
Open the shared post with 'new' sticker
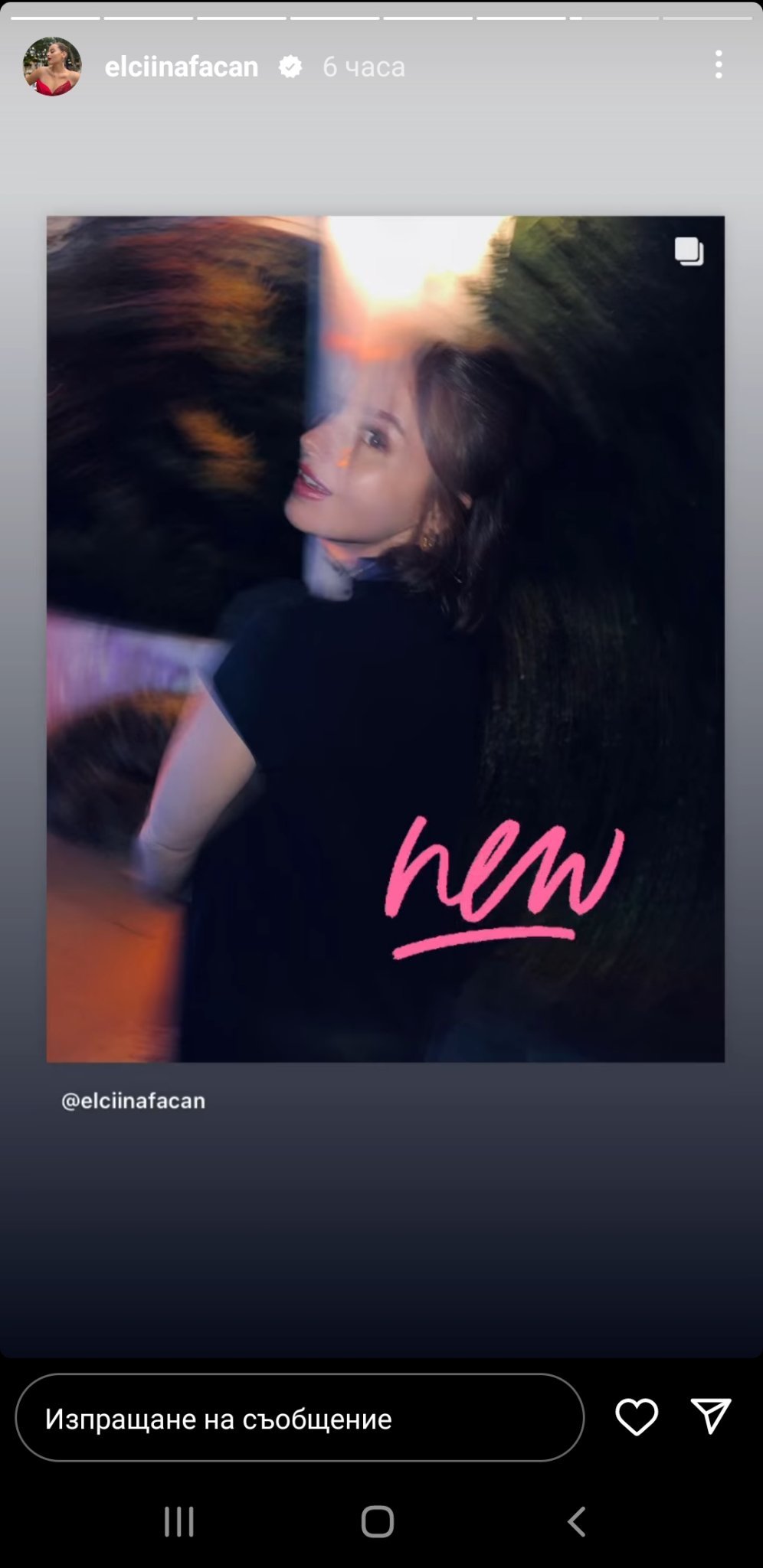click(385, 639)
